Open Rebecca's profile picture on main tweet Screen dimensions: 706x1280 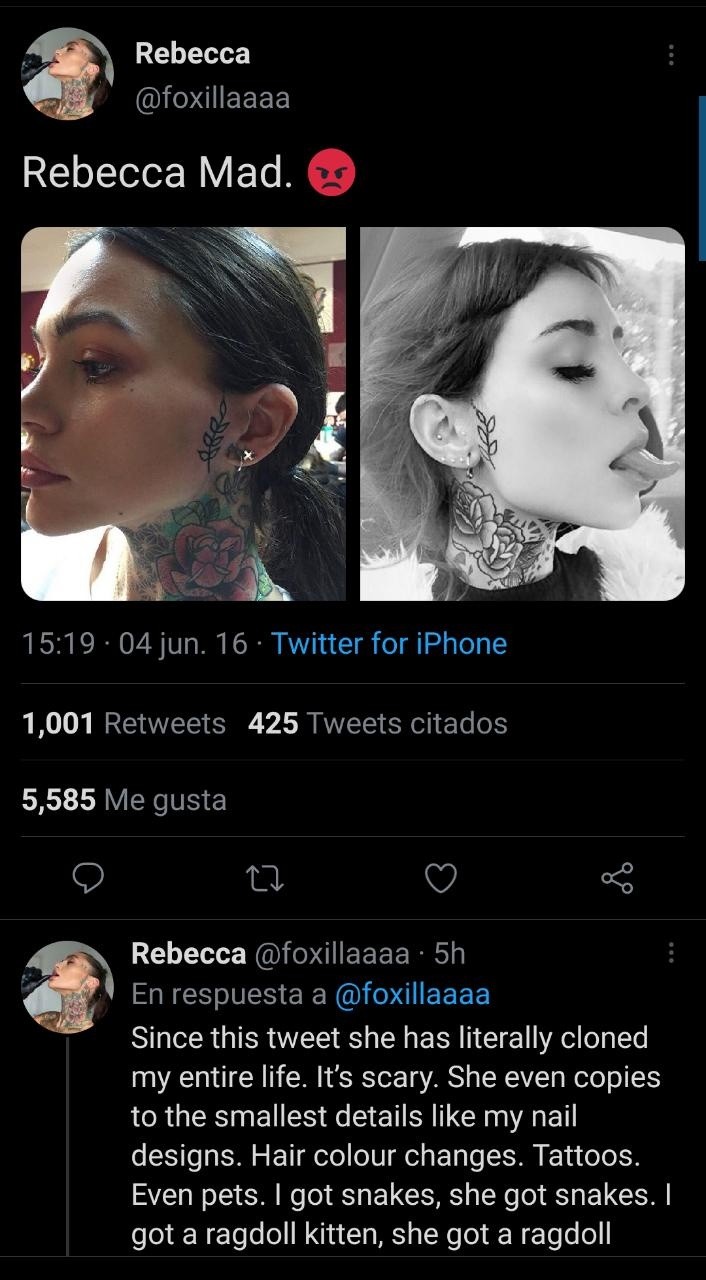tap(67, 74)
